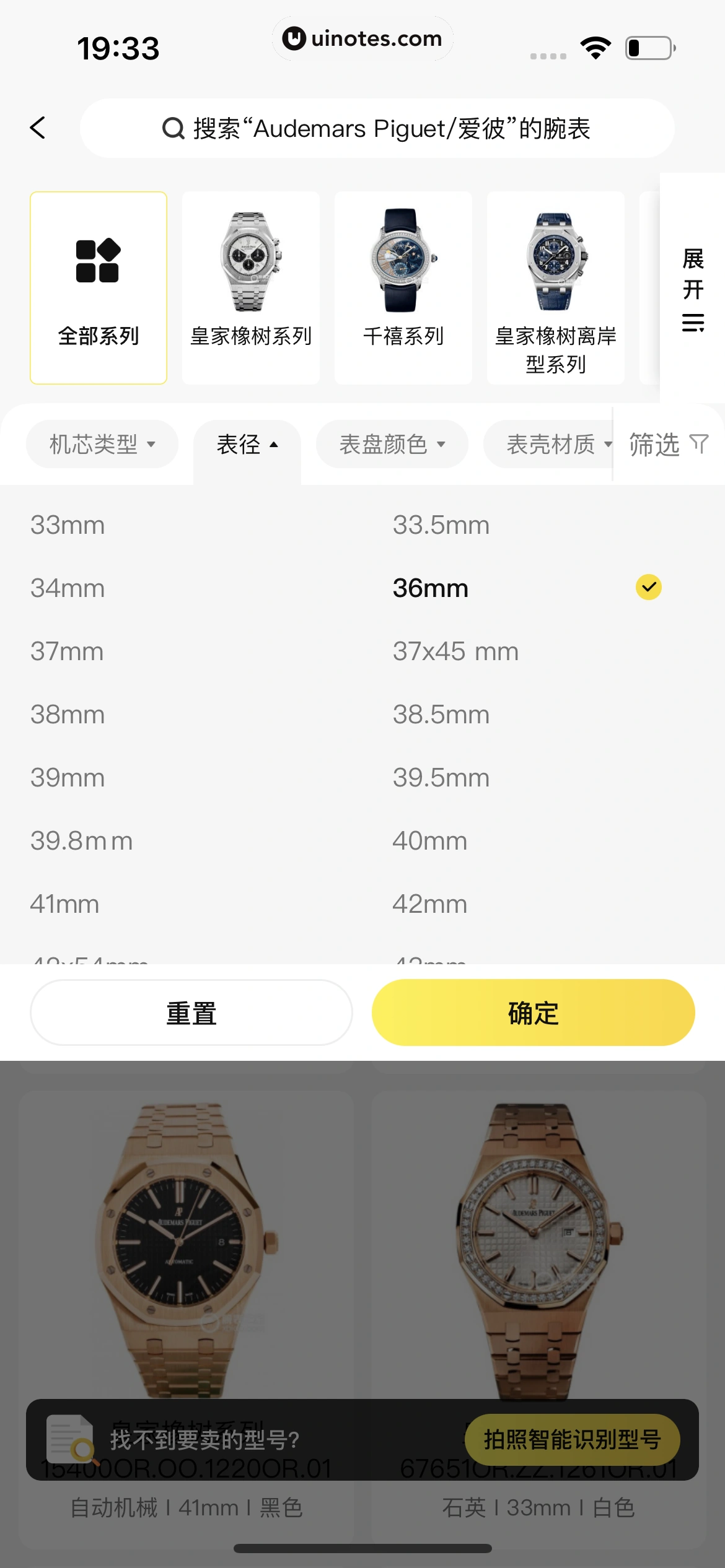Pick the 37x45 mm diameter option

coord(455,651)
